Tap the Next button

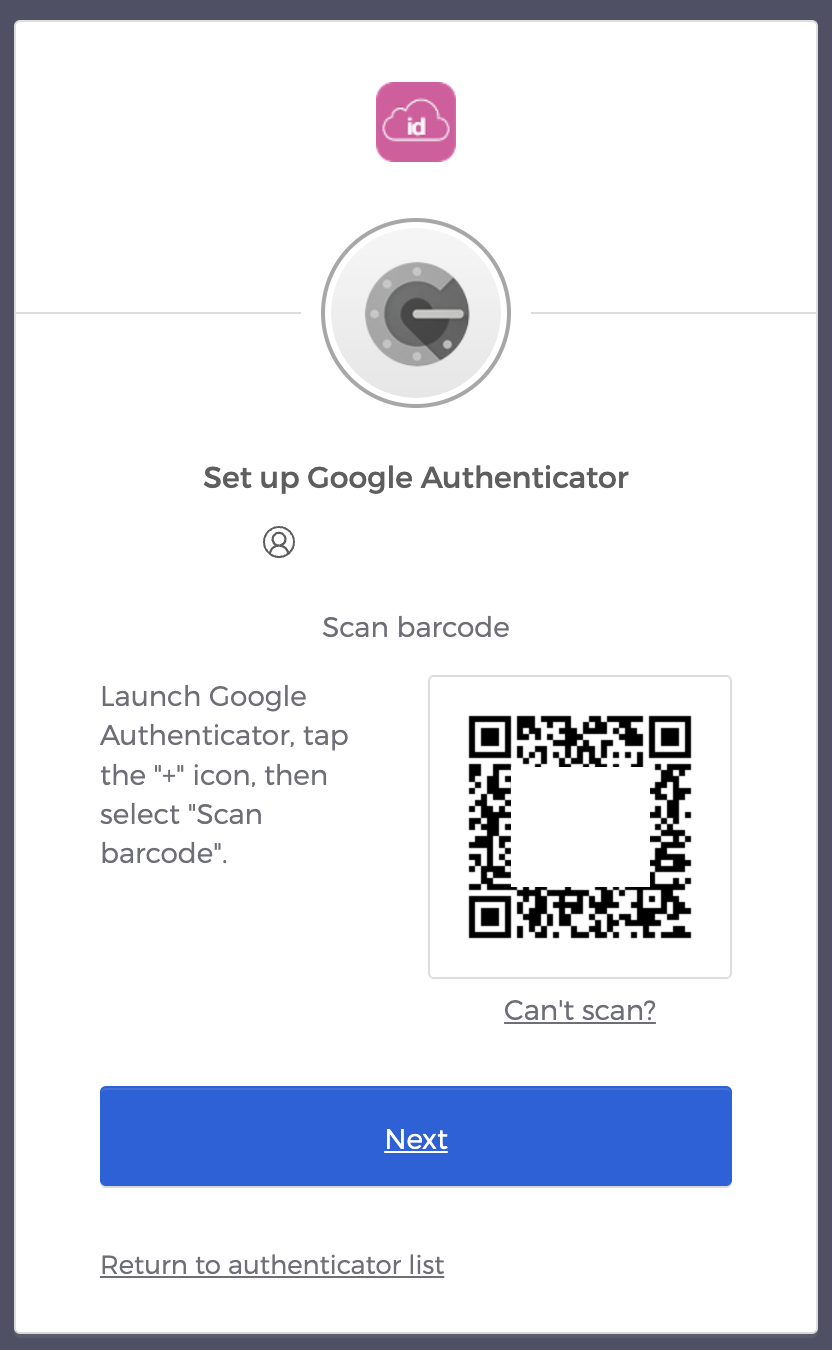point(416,1137)
